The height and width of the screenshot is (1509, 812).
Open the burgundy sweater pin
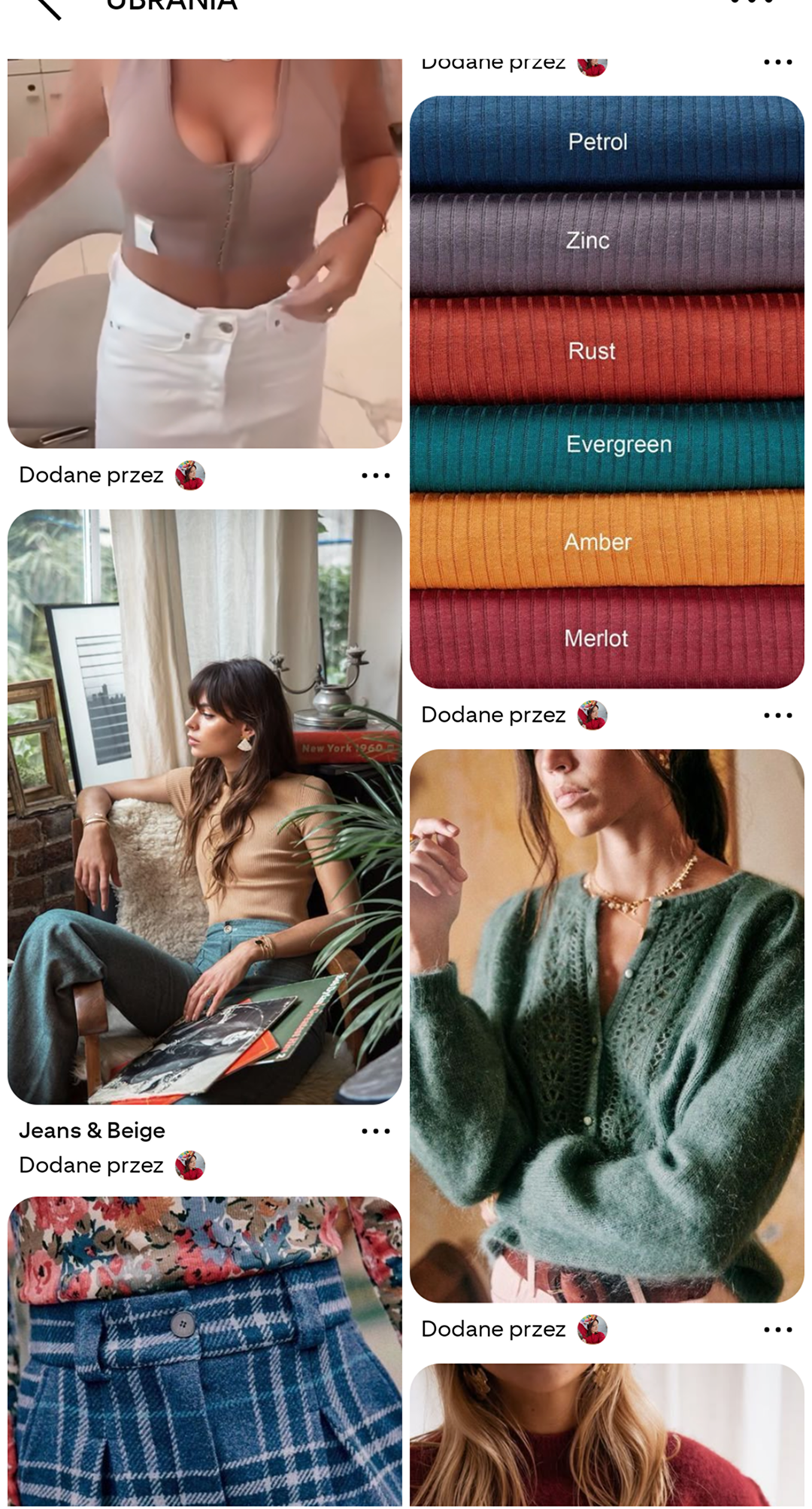(x=606, y=1436)
